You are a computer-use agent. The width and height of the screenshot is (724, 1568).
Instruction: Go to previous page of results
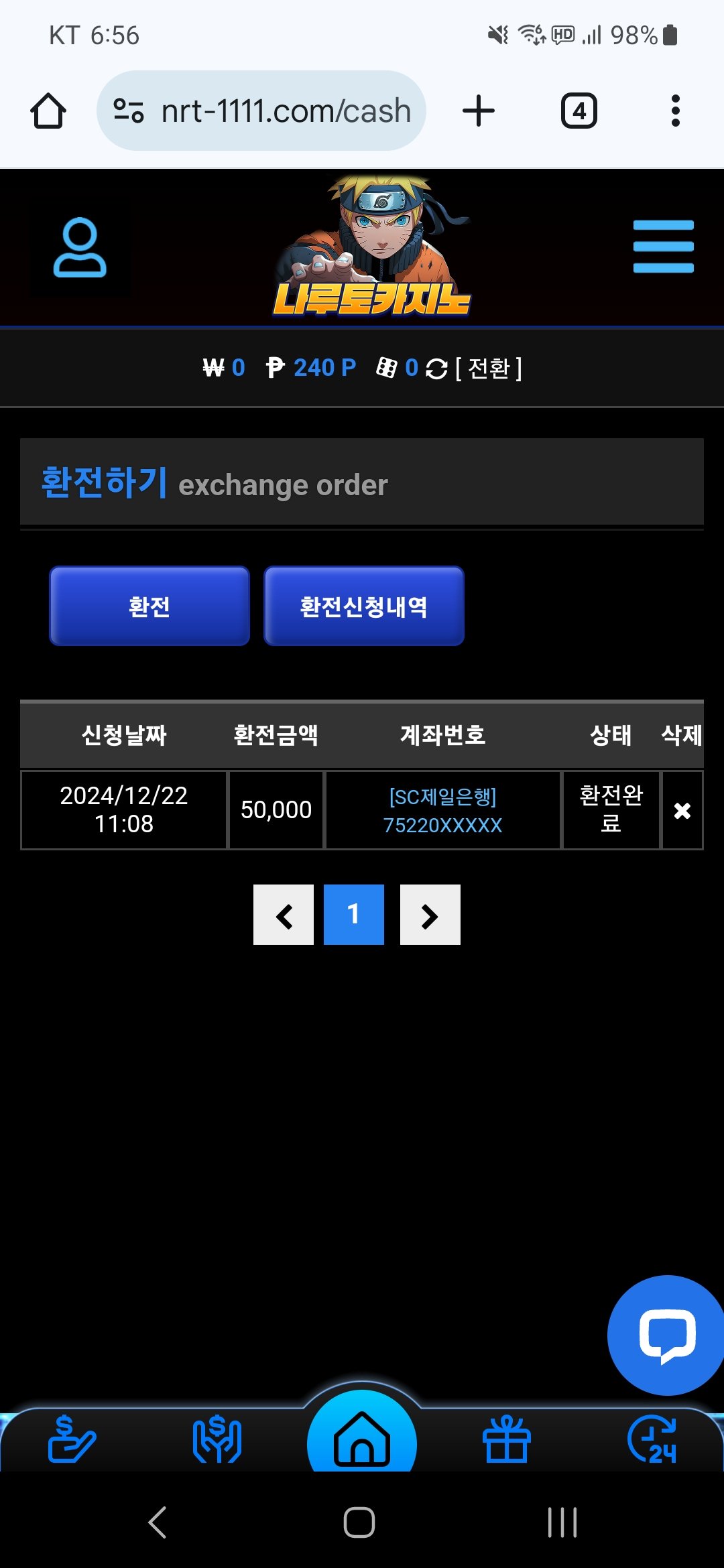(284, 915)
